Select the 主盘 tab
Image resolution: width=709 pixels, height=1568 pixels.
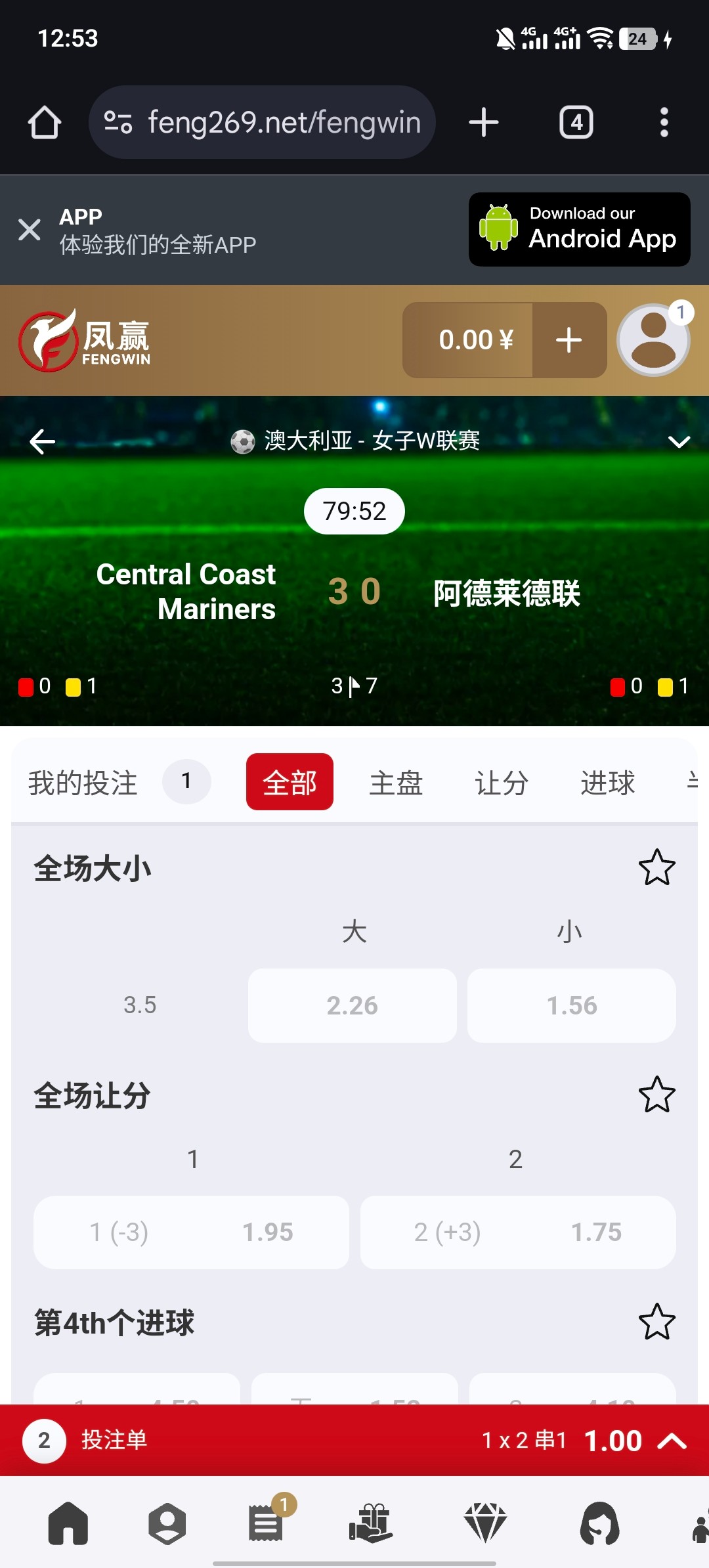pos(396,783)
